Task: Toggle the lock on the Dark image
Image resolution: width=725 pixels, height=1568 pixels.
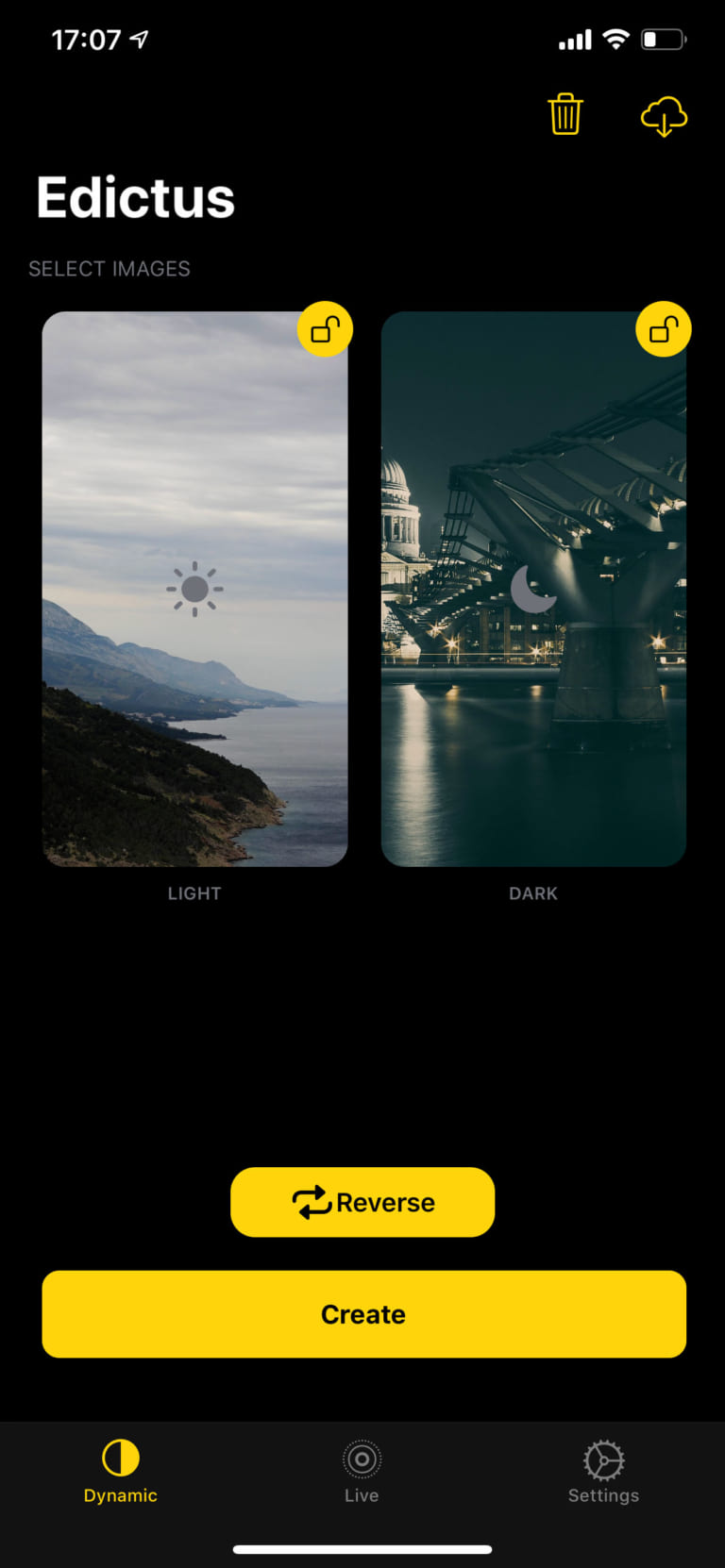Action: click(664, 329)
